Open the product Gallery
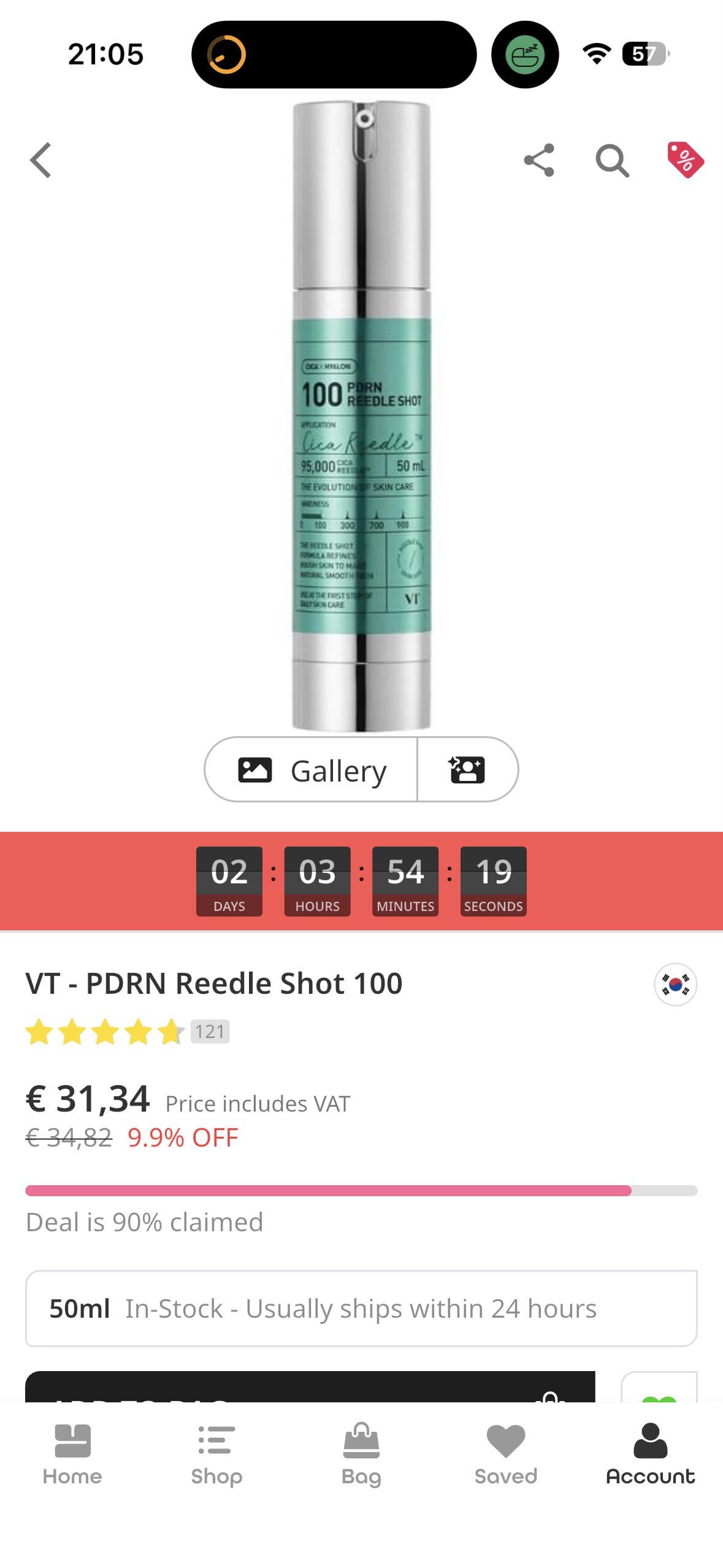Image resolution: width=723 pixels, height=1568 pixels. (x=312, y=770)
